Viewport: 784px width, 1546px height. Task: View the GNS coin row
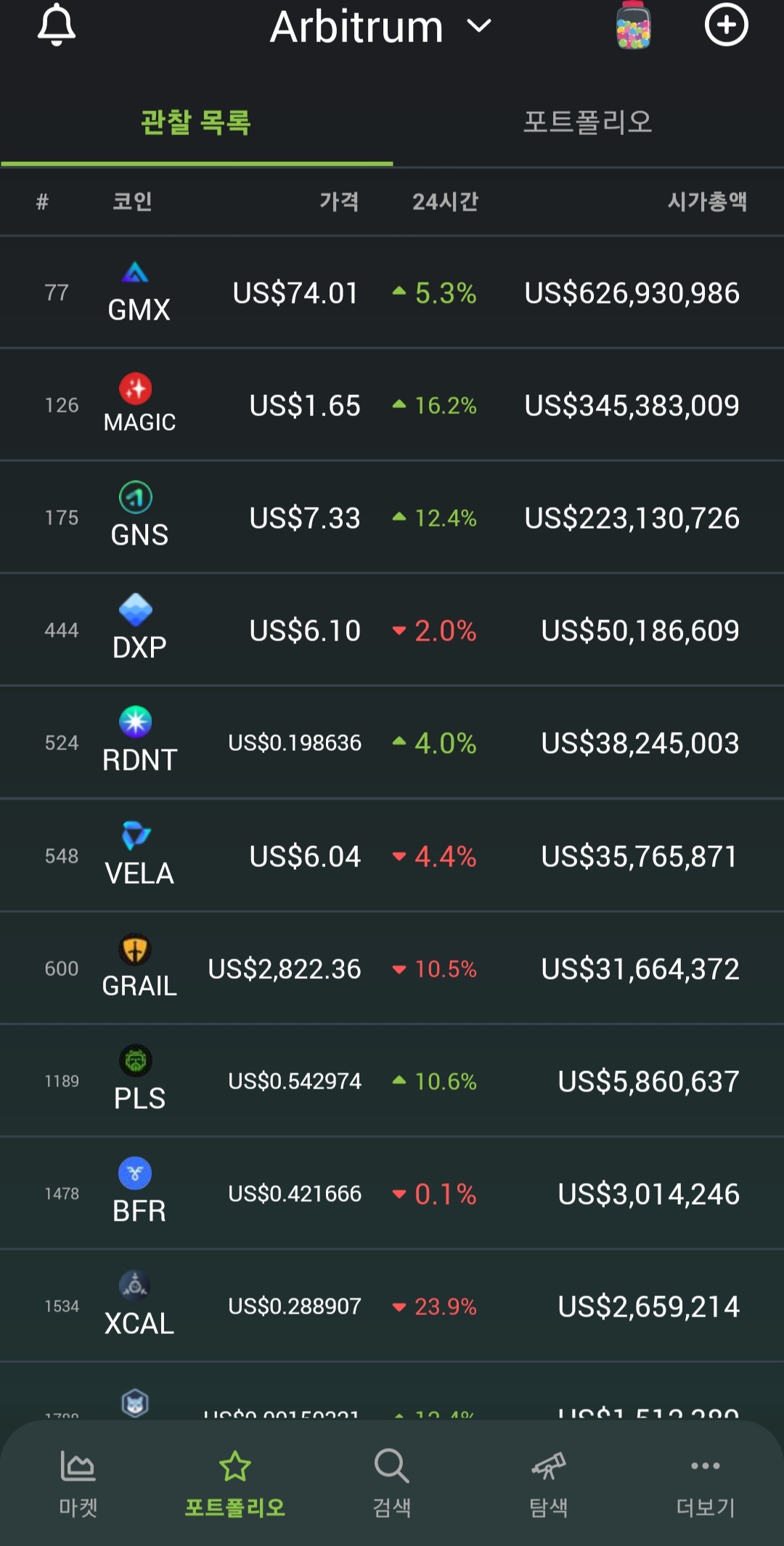click(x=392, y=518)
